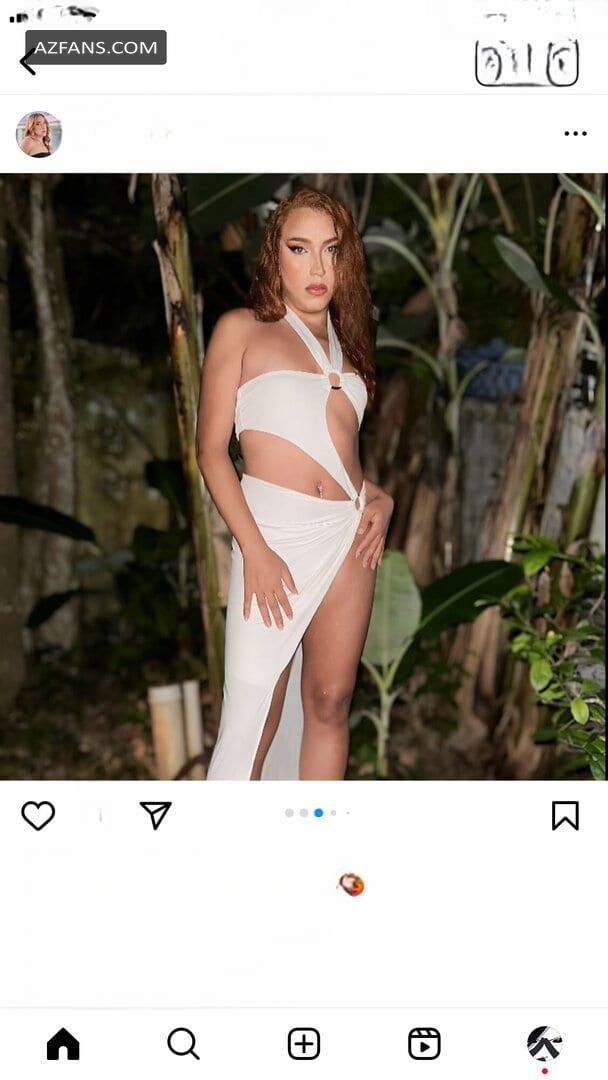The width and height of the screenshot is (608, 1080).
Task: Switch to the Home tab
Action: pyautogui.click(x=63, y=1043)
